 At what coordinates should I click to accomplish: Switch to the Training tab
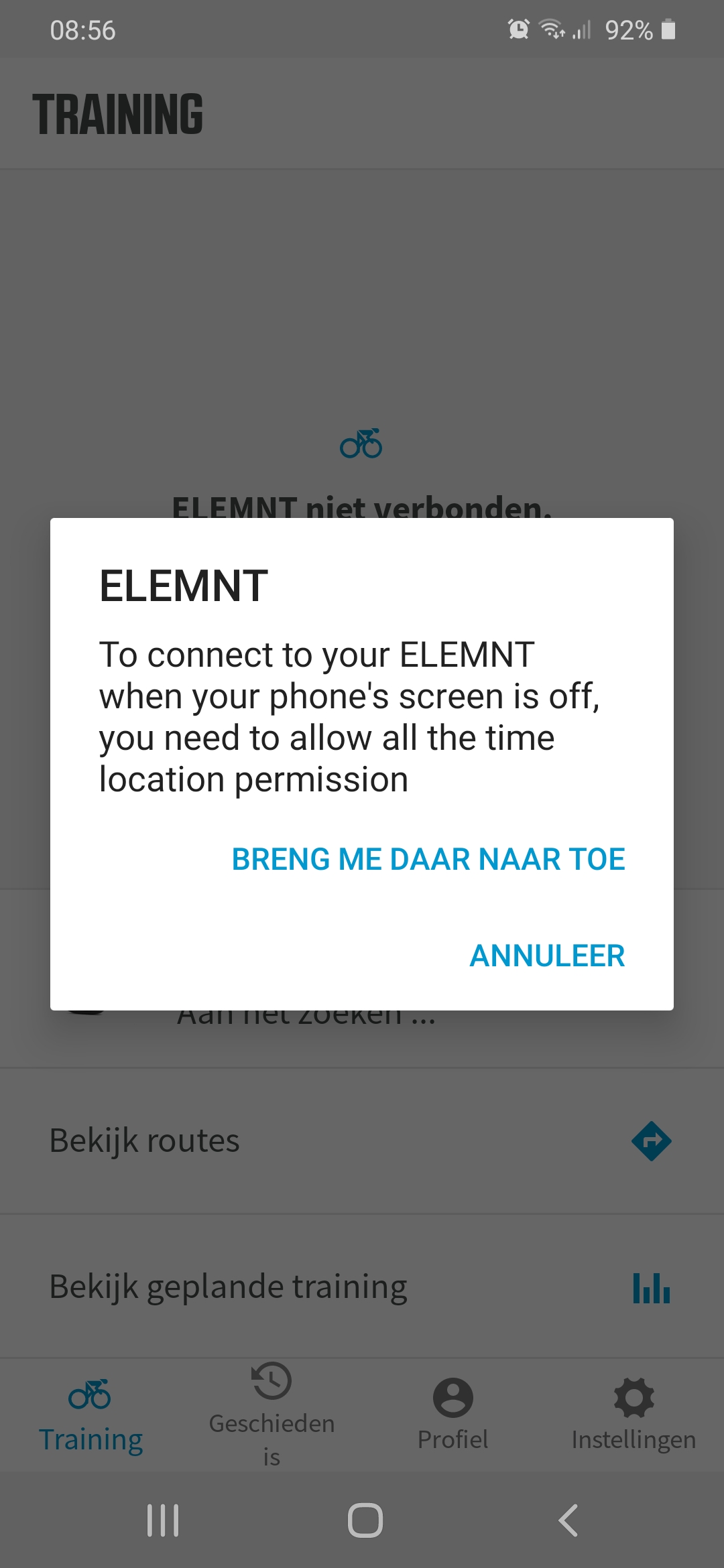[x=90, y=1415]
